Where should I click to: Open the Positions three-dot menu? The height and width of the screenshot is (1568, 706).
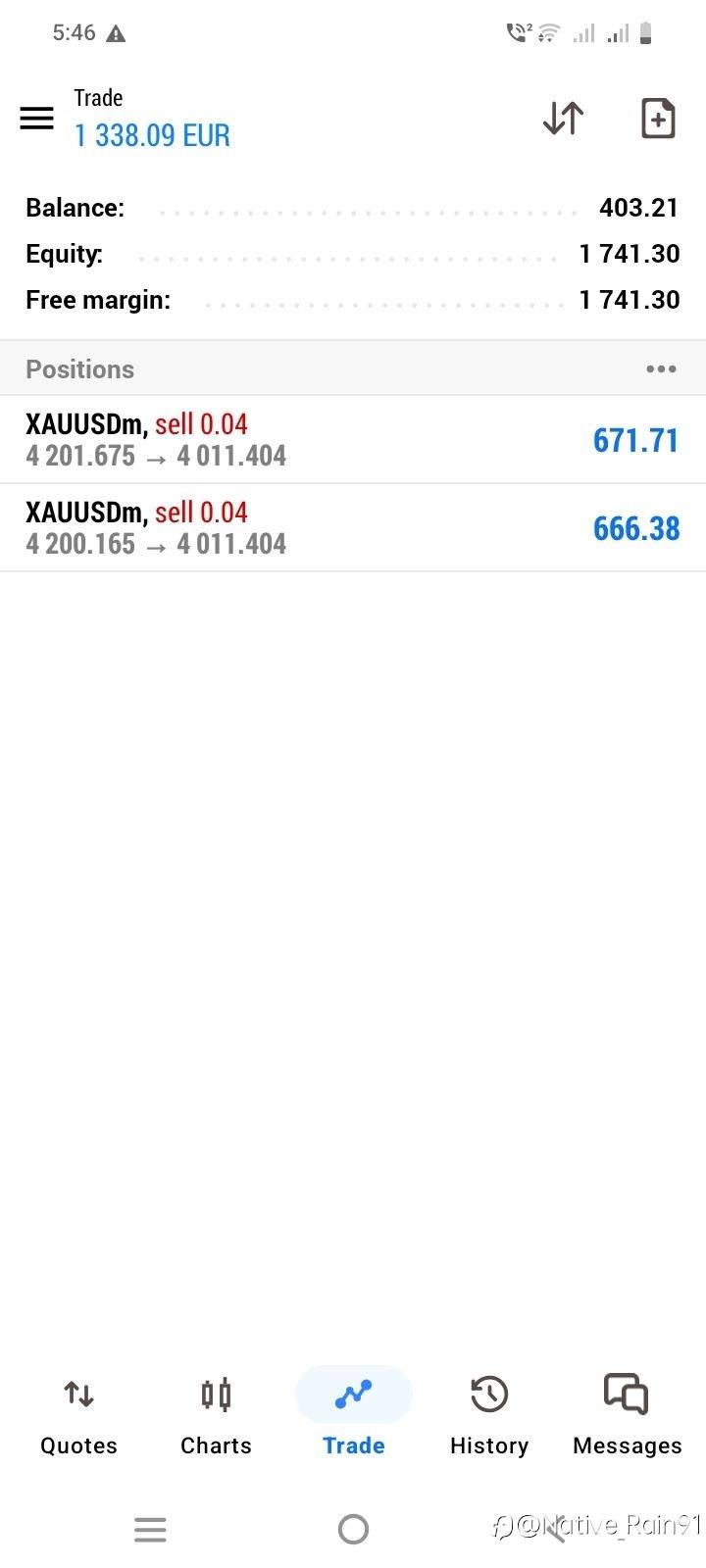click(661, 369)
